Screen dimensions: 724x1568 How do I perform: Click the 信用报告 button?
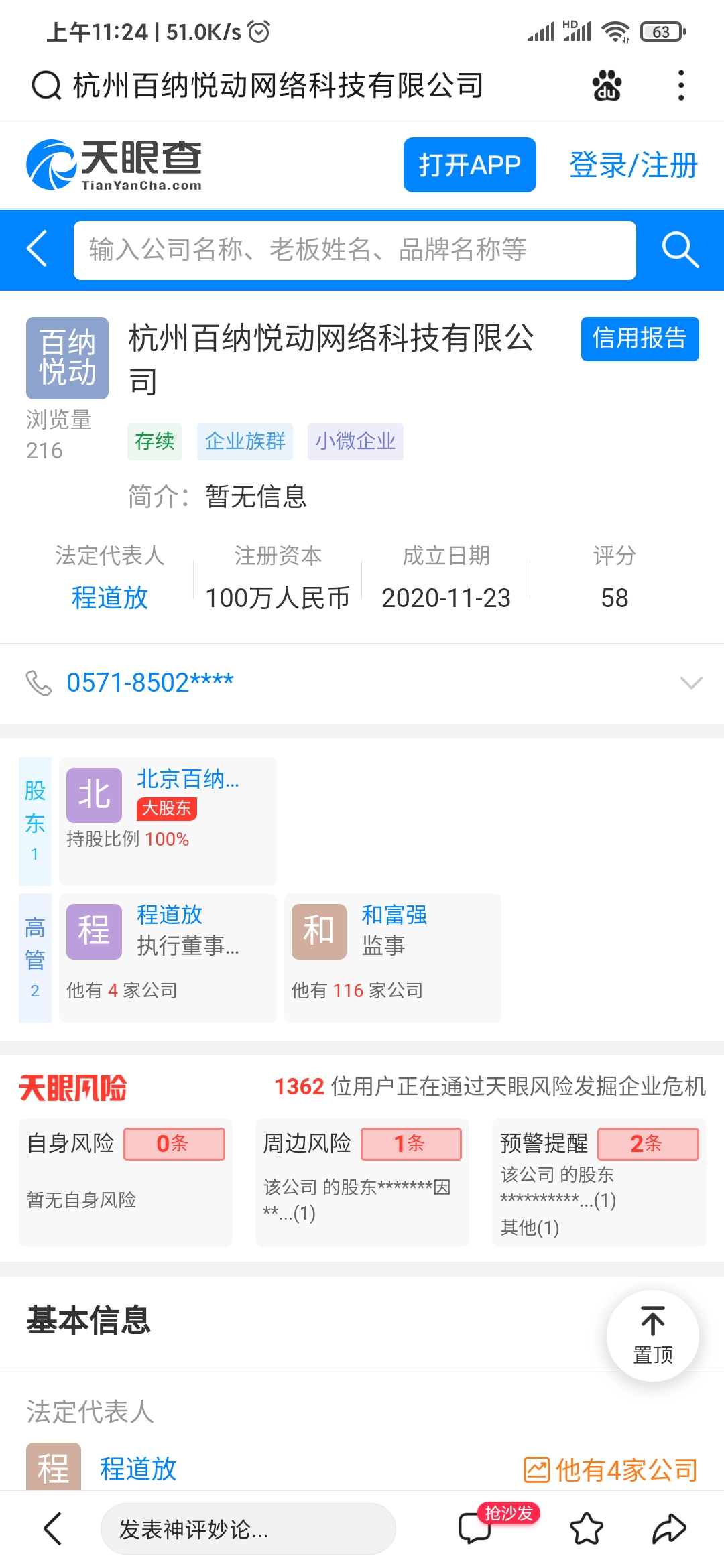pos(639,340)
